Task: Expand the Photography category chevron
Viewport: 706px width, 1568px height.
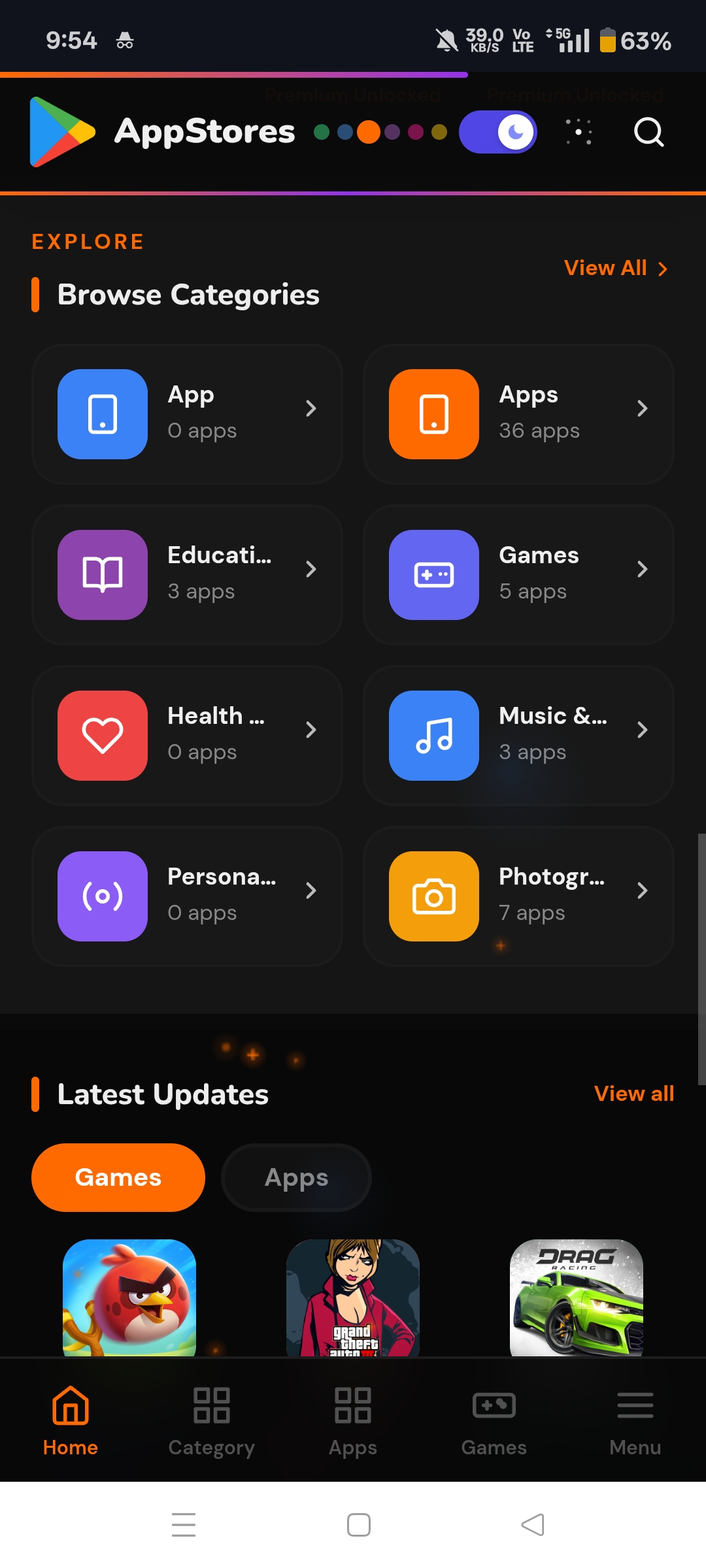Action: tap(643, 890)
